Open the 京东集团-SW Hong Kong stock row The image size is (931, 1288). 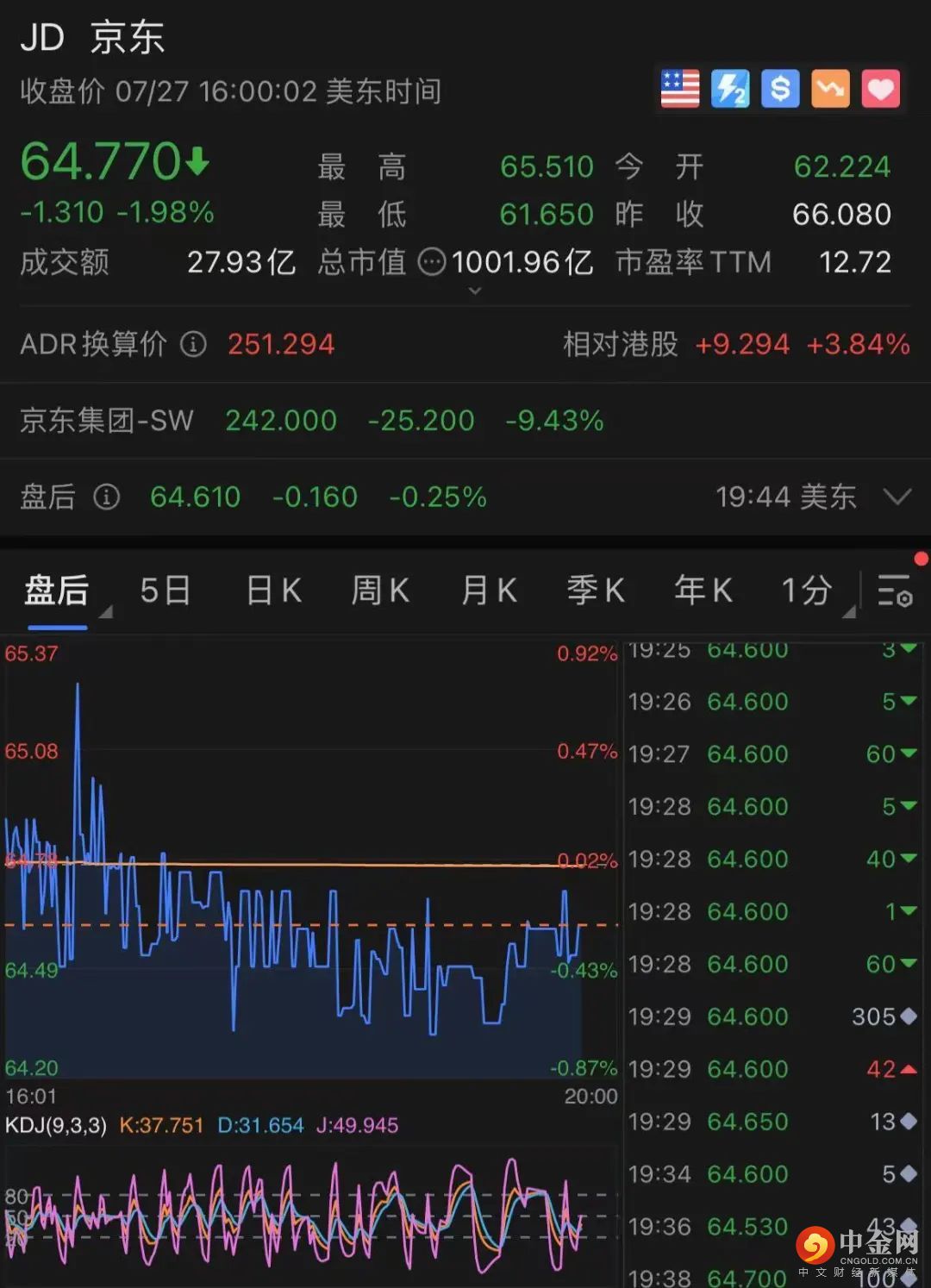point(310,421)
